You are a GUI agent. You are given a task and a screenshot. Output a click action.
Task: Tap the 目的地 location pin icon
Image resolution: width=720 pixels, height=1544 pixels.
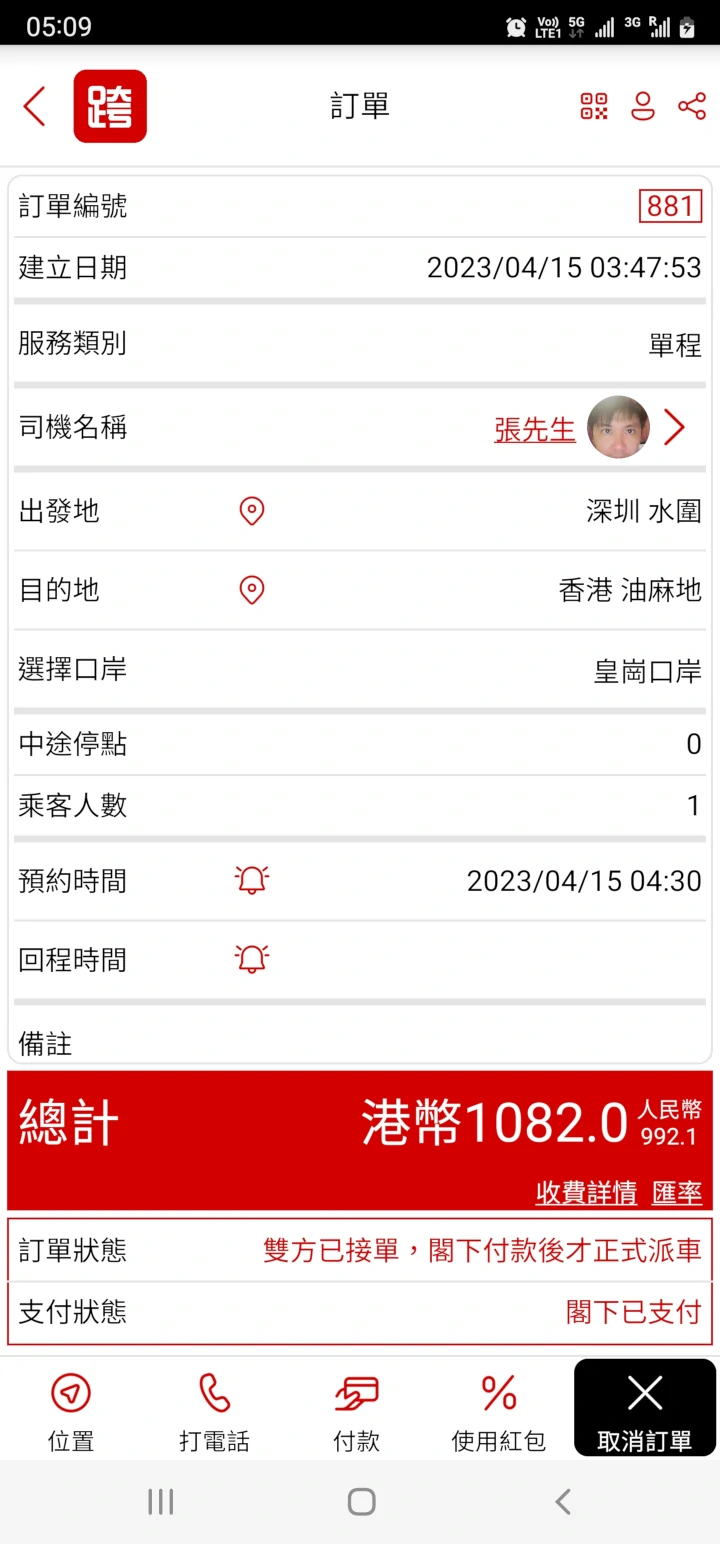[251, 590]
